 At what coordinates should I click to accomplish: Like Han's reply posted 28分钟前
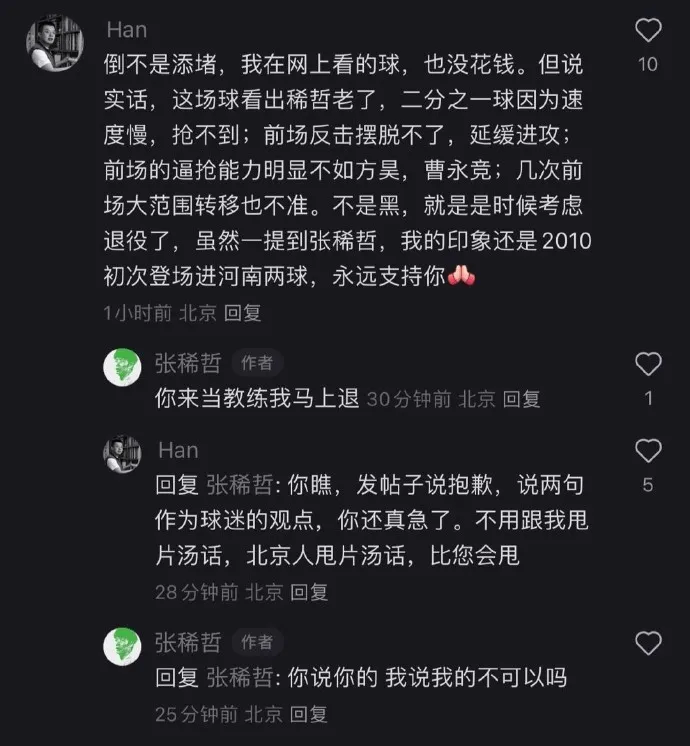coord(648,451)
